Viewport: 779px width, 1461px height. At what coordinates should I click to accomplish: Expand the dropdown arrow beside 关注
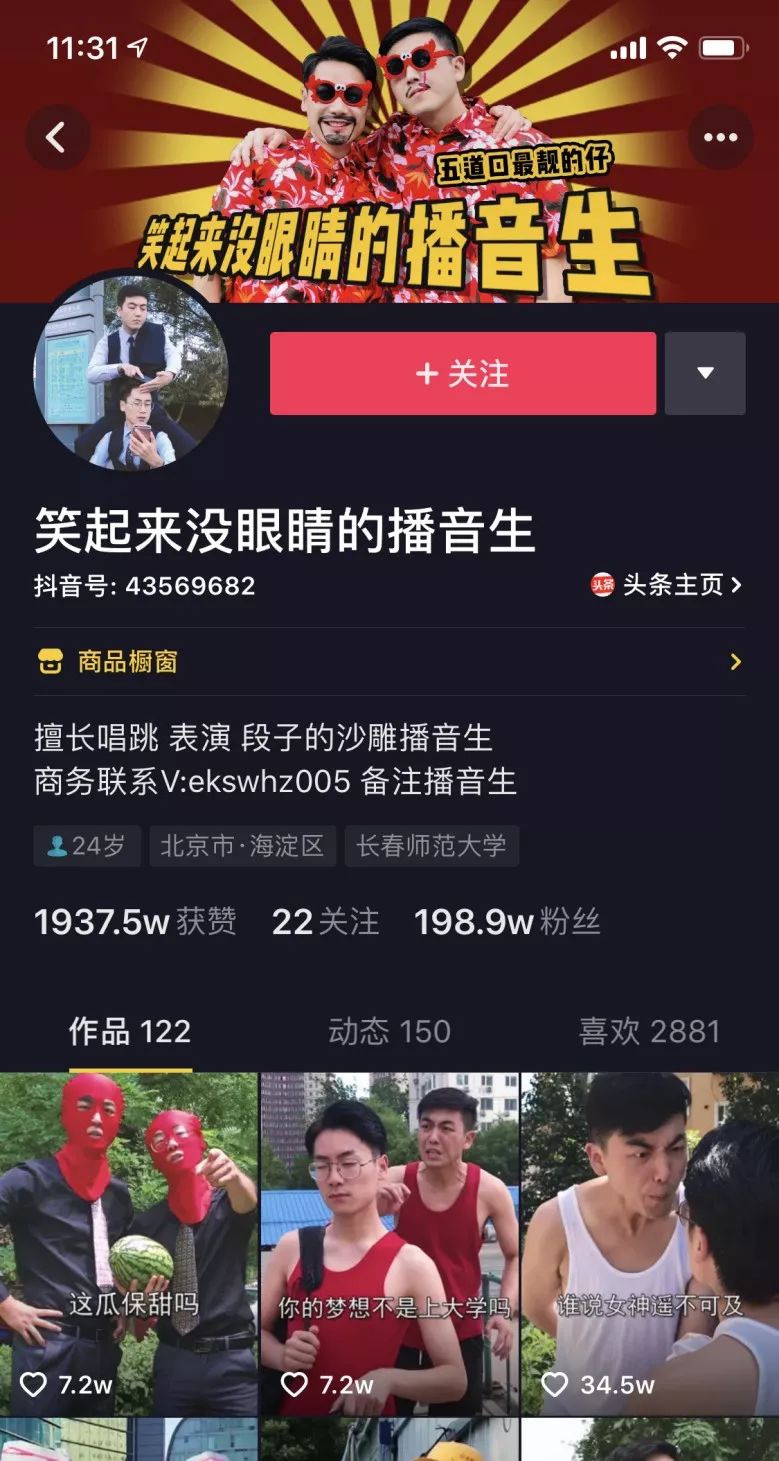[x=705, y=374]
